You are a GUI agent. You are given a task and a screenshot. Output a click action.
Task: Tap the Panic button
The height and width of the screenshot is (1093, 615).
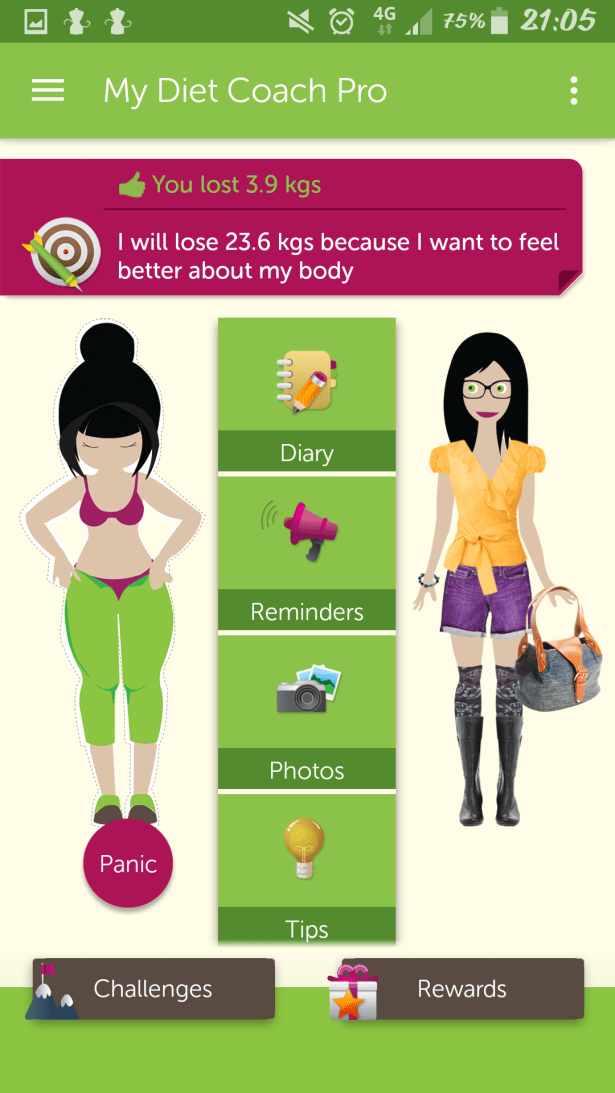point(128,864)
